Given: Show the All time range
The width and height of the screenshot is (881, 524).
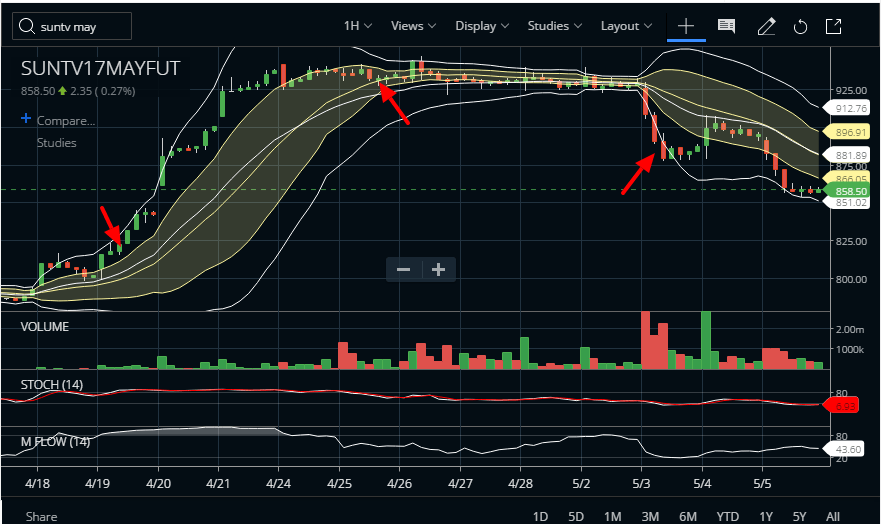Looking at the screenshot, I should click(x=832, y=516).
